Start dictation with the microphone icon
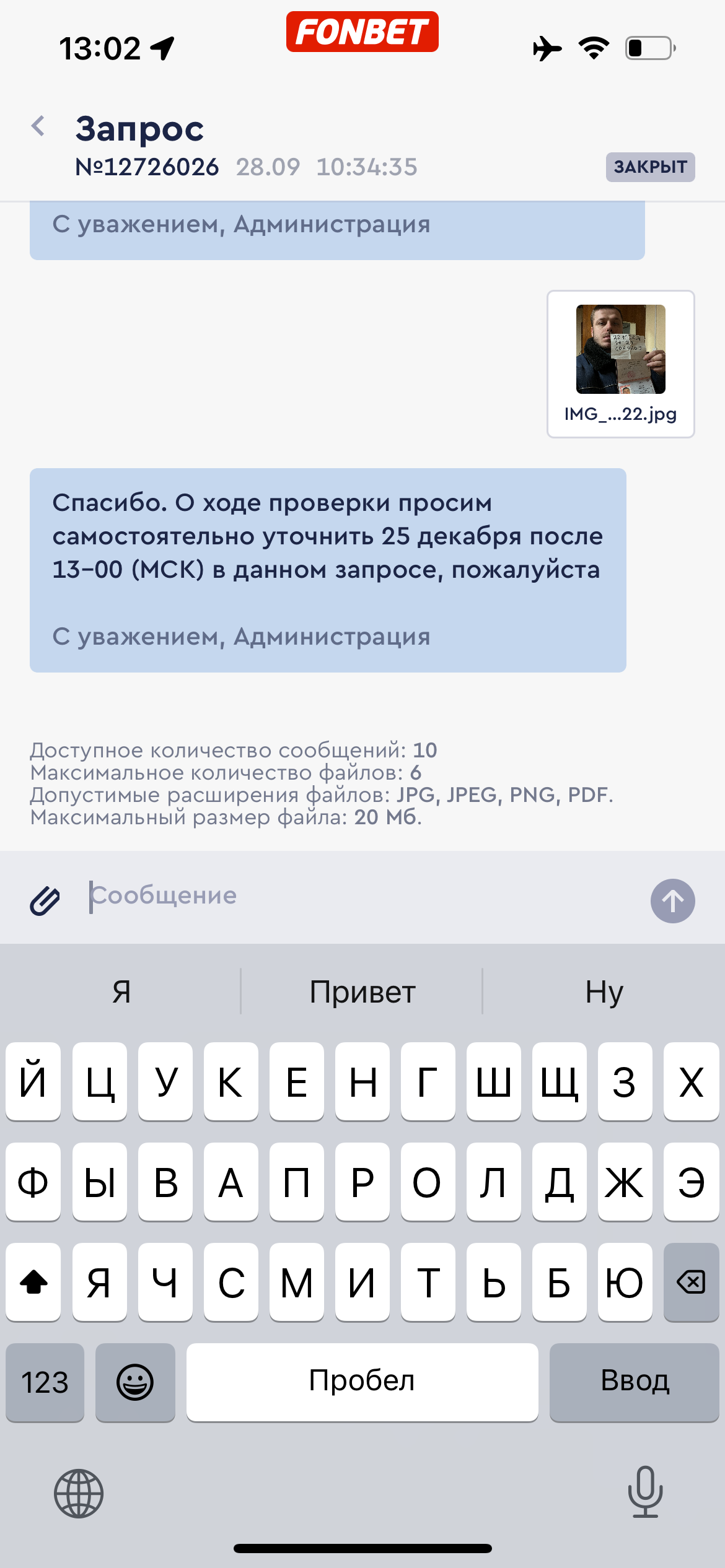The image size is (725, 1568). click(x=645, y=1492)
